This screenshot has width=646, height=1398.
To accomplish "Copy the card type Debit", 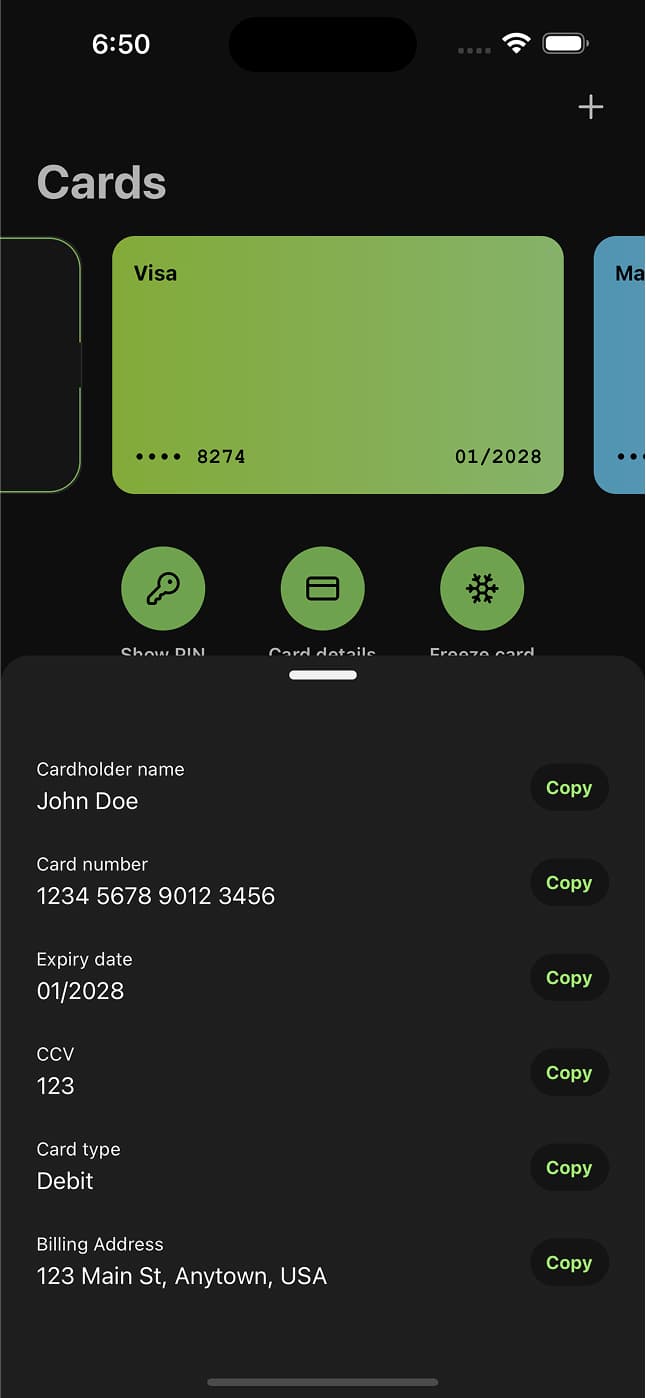I will click(569, 1168).
